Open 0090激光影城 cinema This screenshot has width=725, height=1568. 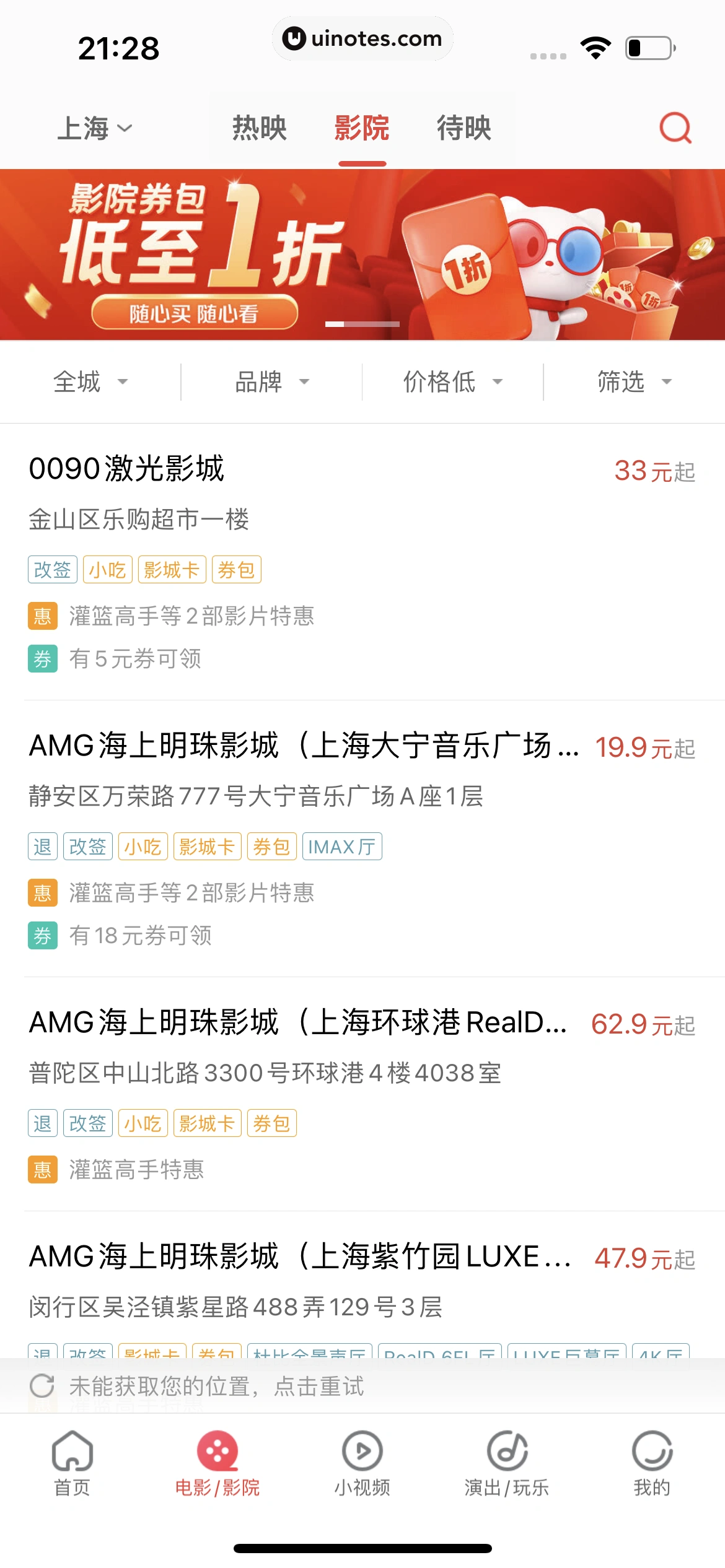click(x=126, y=469)
